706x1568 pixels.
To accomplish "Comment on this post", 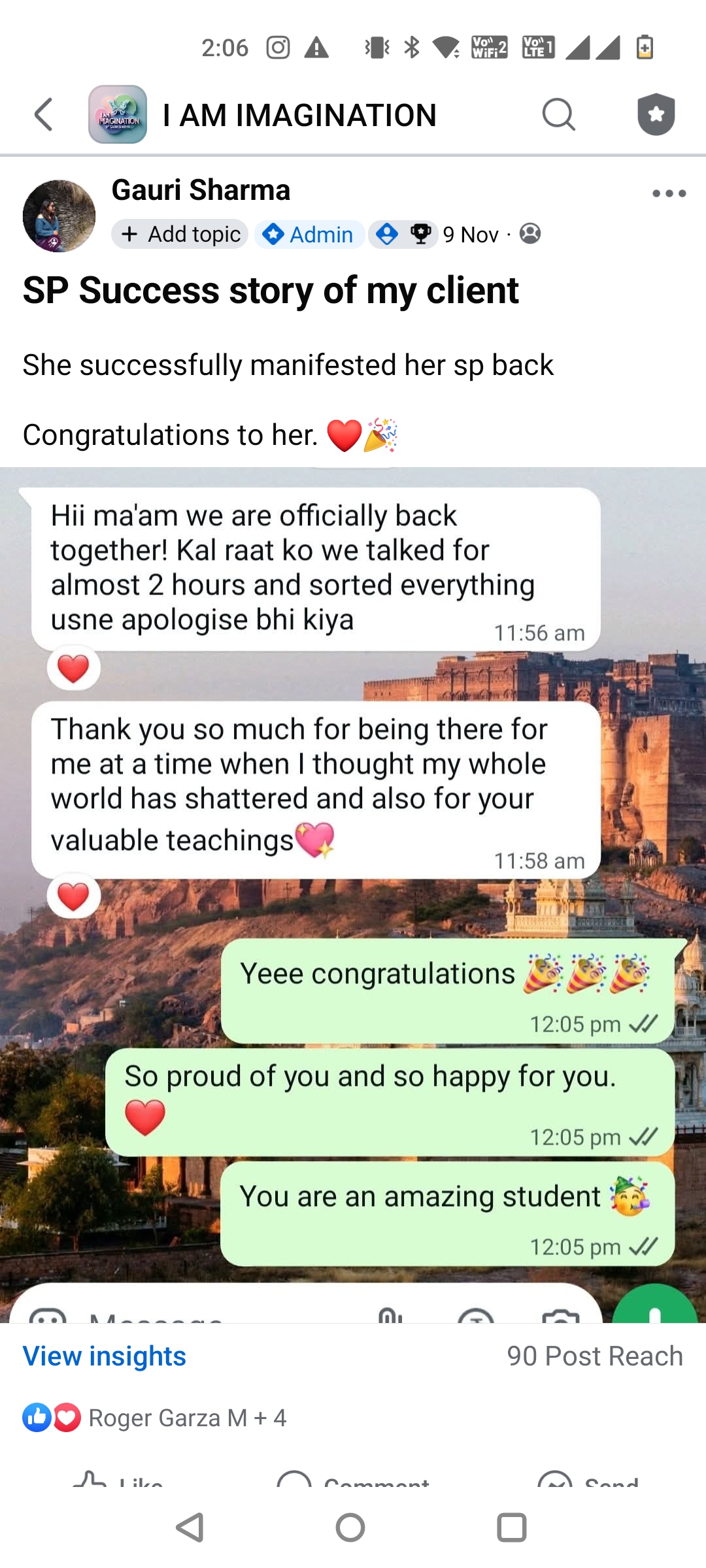I will (x=353, y=1480).
